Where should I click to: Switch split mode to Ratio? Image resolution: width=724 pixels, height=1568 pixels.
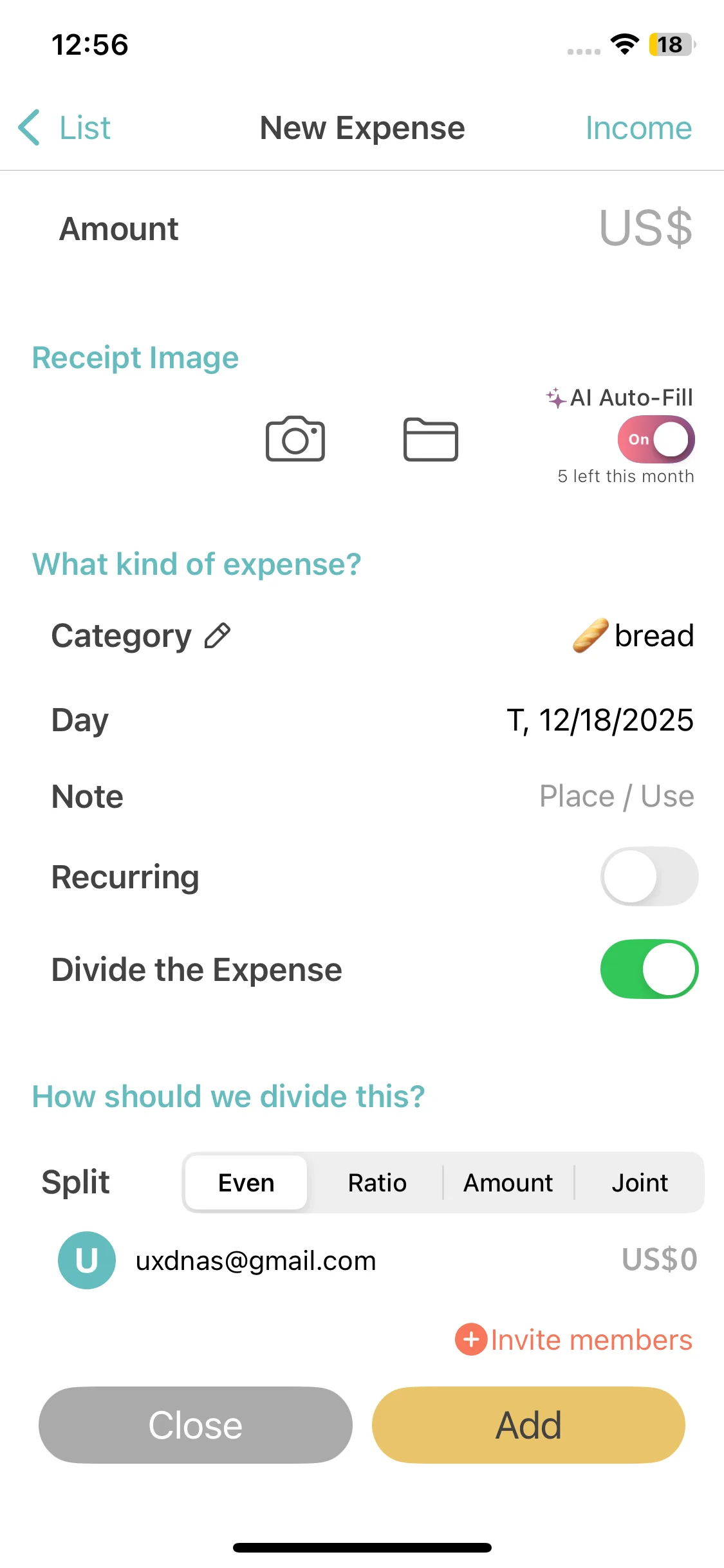[377, 1182]
